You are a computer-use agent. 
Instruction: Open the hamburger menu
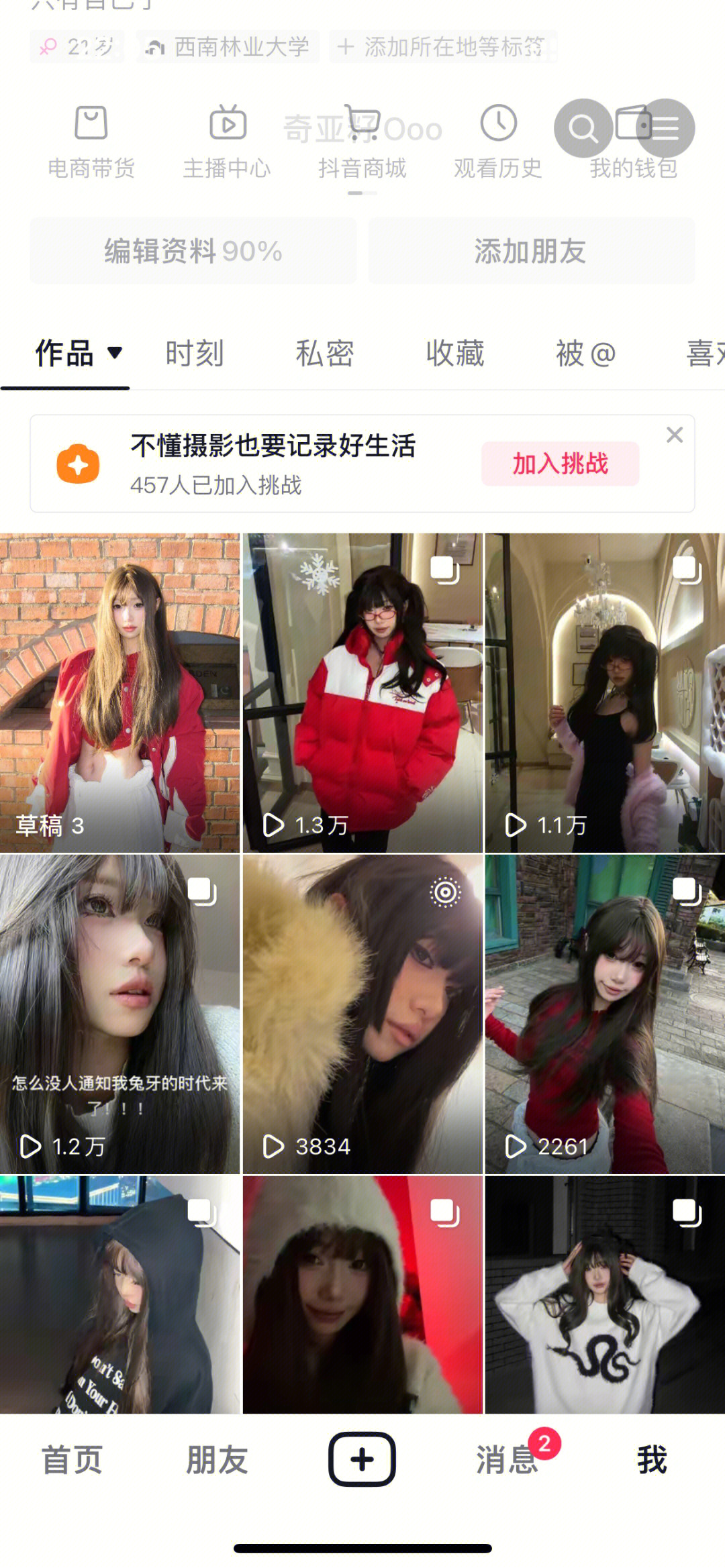pos(665,127)
